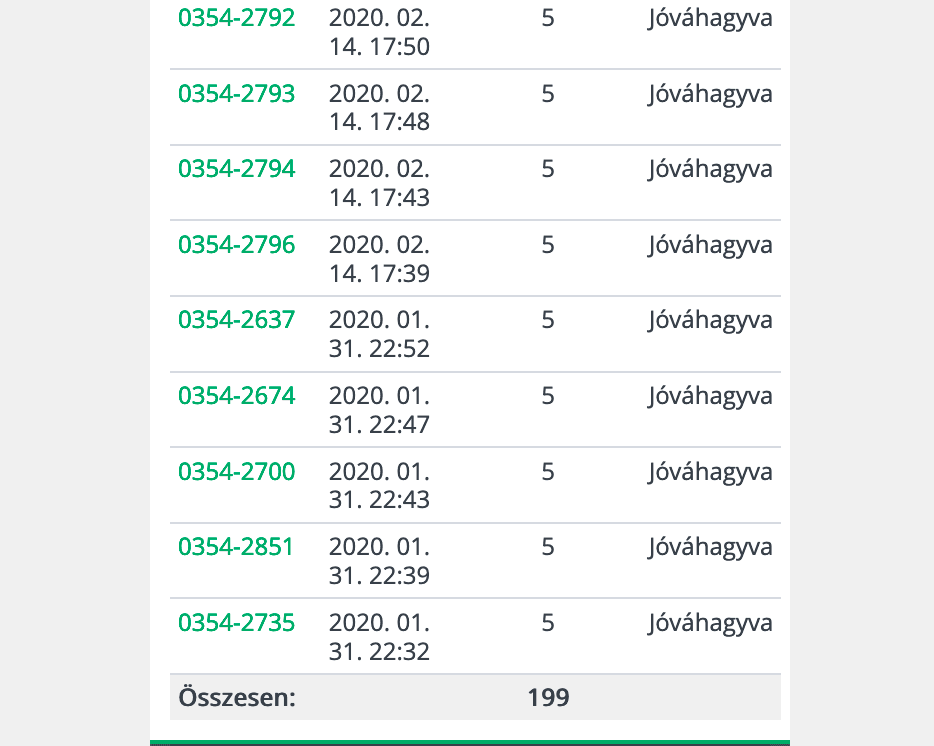
Task: Tap the 0354-2674 link
Action: [x=236, y=396]
